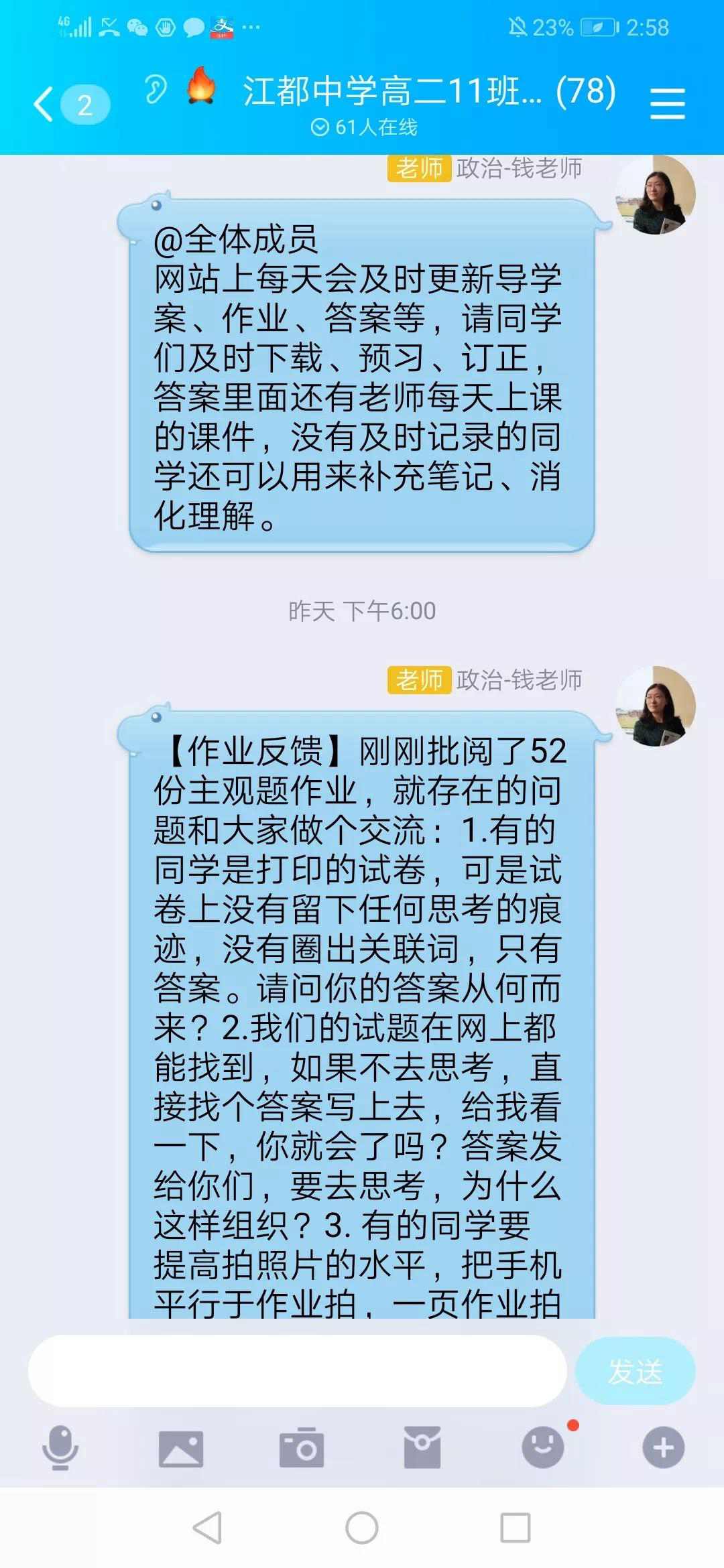
Task: Focus the message text input box
Action: pos(297,1371)
